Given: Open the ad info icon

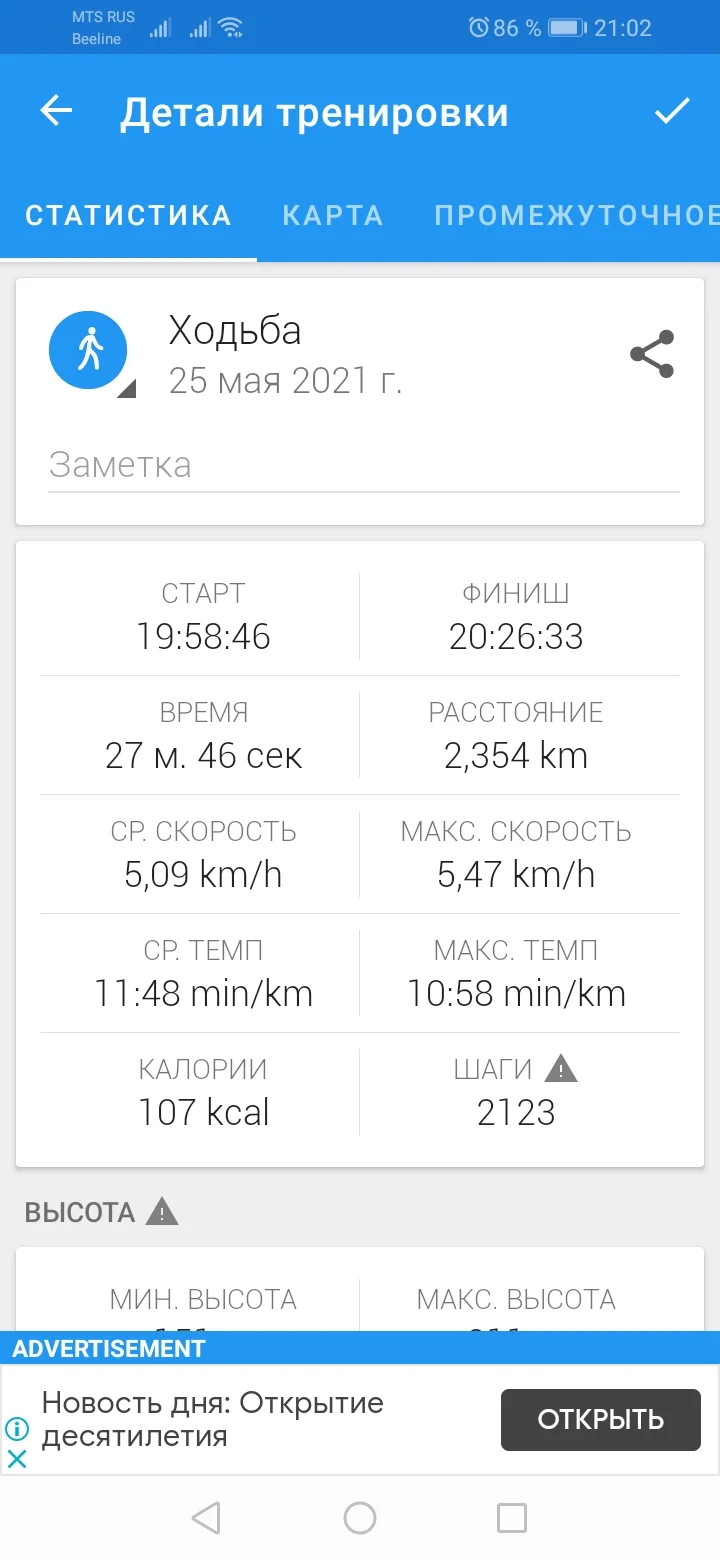Looking at the screenshot, I should click(x=17, y=1428).
